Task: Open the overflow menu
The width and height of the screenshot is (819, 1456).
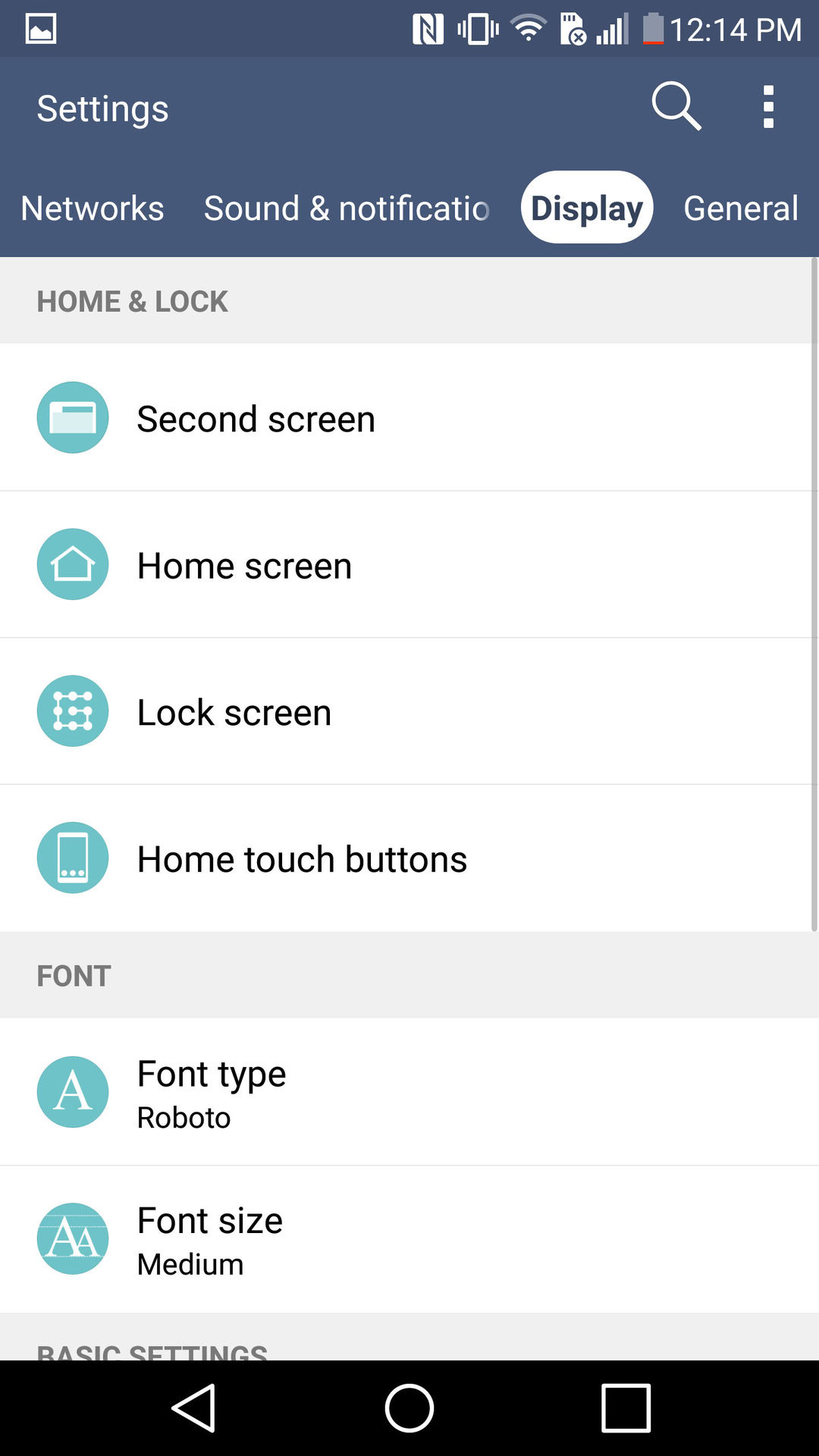Action: click(768, 107)
